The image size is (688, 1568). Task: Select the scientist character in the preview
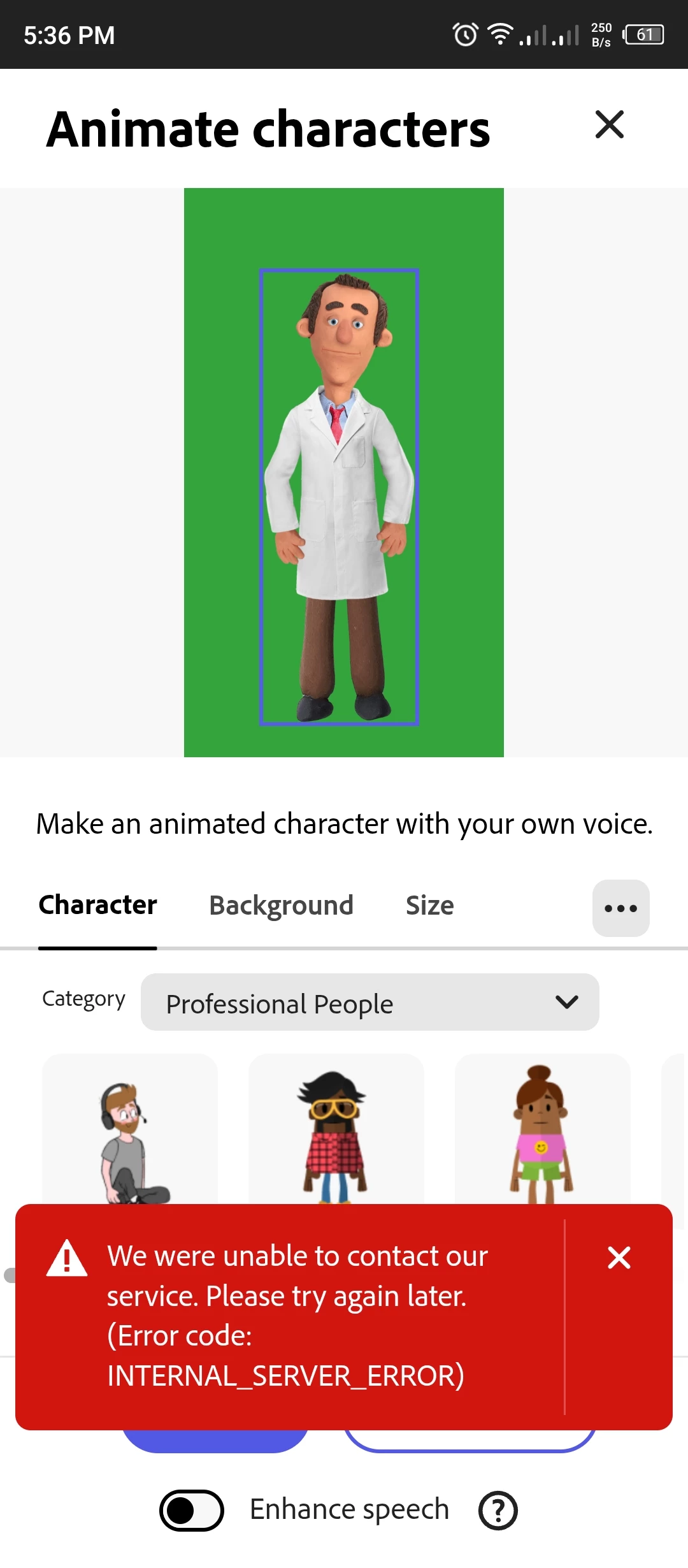[339, 497]
